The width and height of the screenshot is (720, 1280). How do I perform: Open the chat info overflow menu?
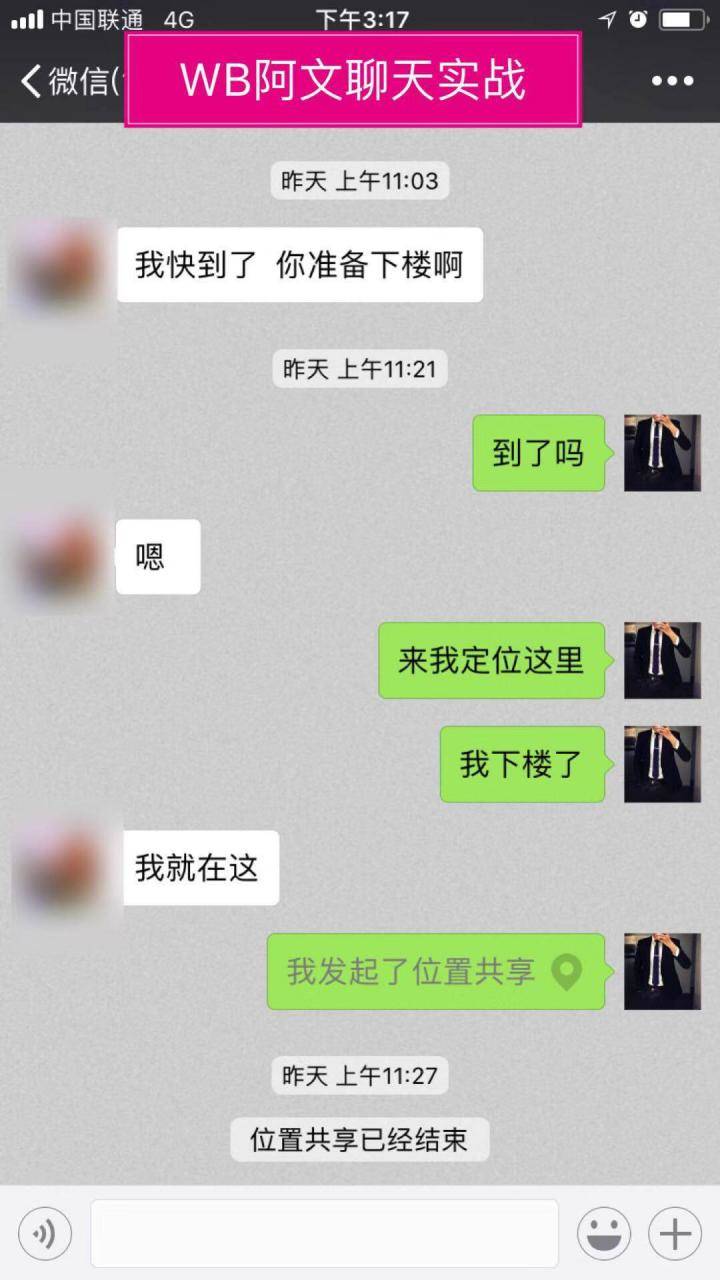[x=672, y=82]
